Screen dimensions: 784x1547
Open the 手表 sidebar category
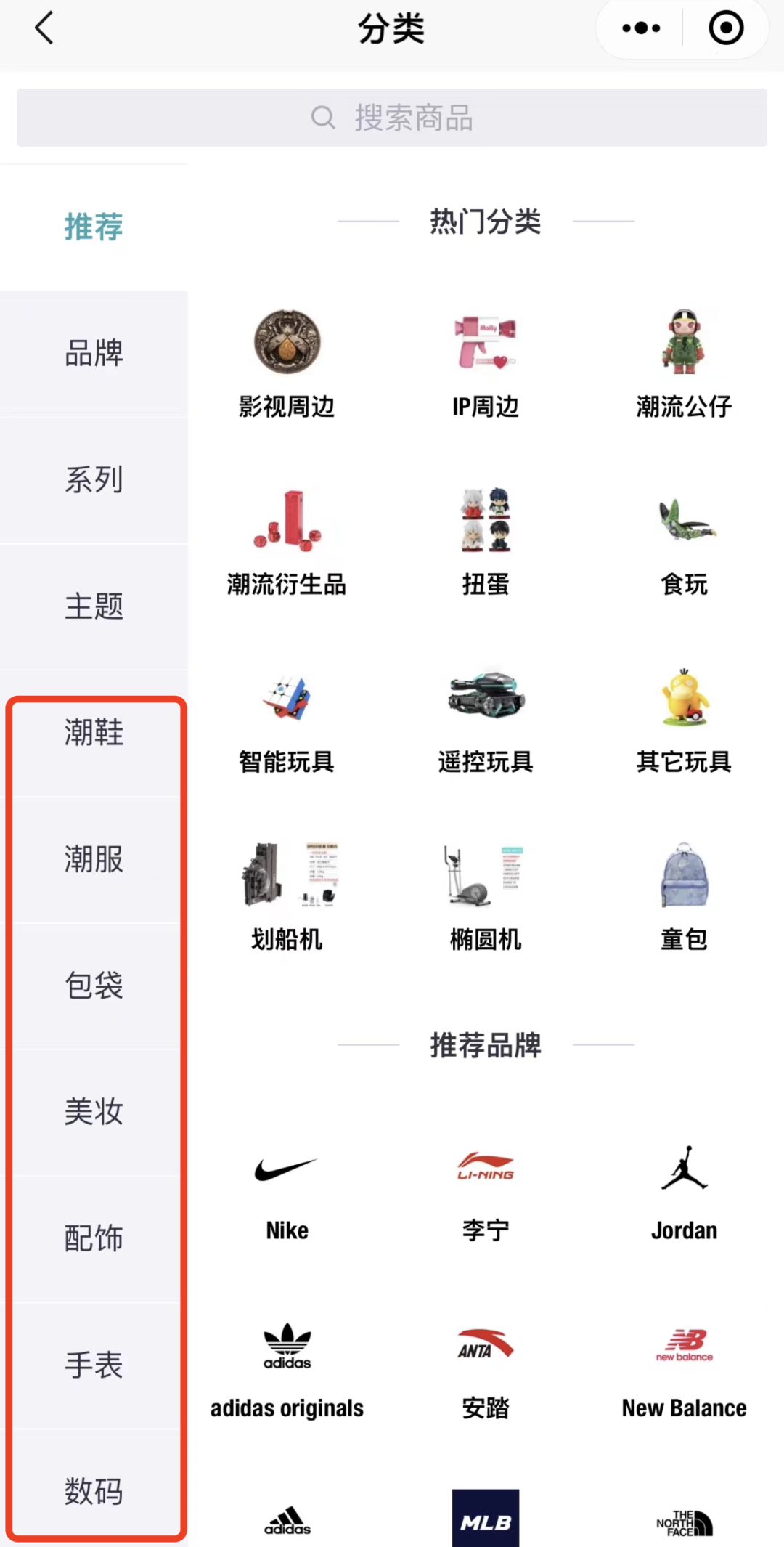click(x=94, y=1365)
